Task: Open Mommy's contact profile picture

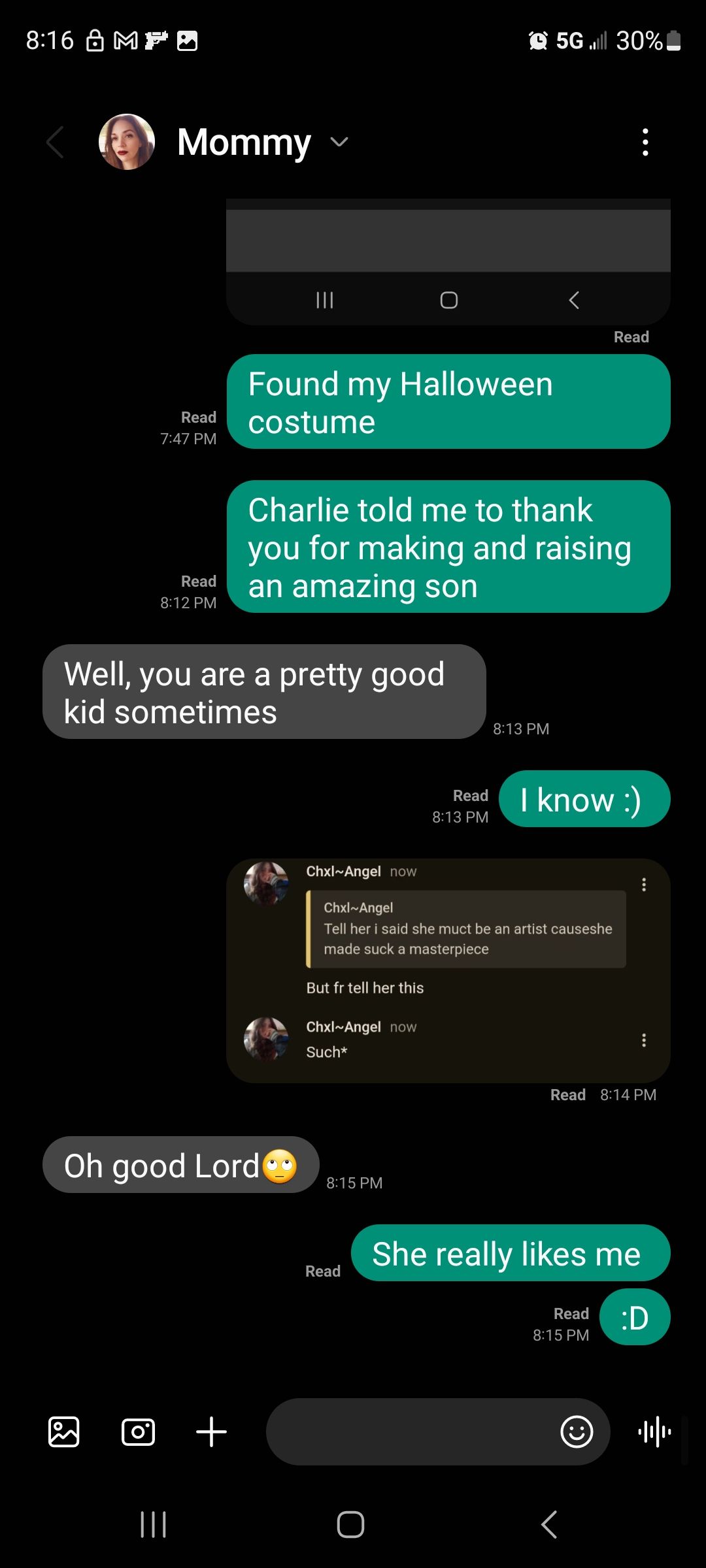Action: point(127,142)
